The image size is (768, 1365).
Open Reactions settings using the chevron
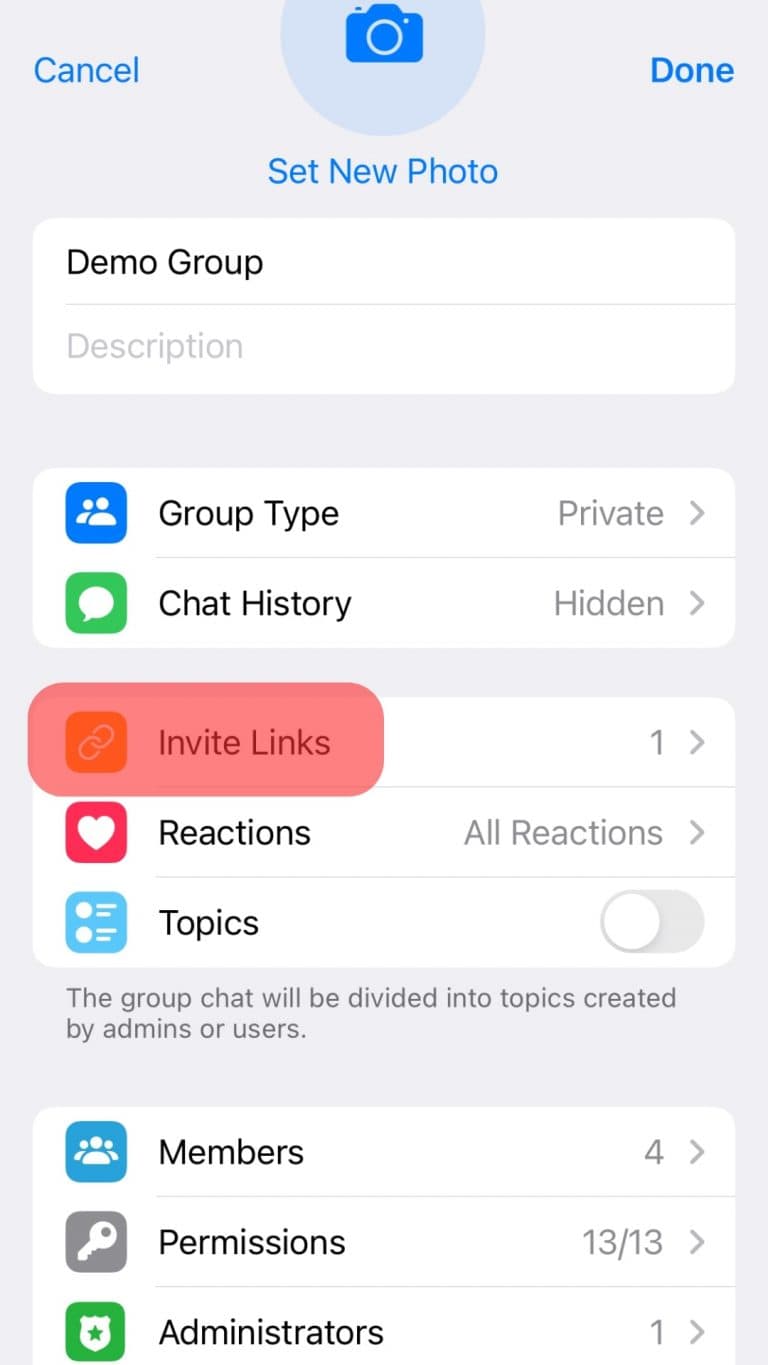(700, 832)
